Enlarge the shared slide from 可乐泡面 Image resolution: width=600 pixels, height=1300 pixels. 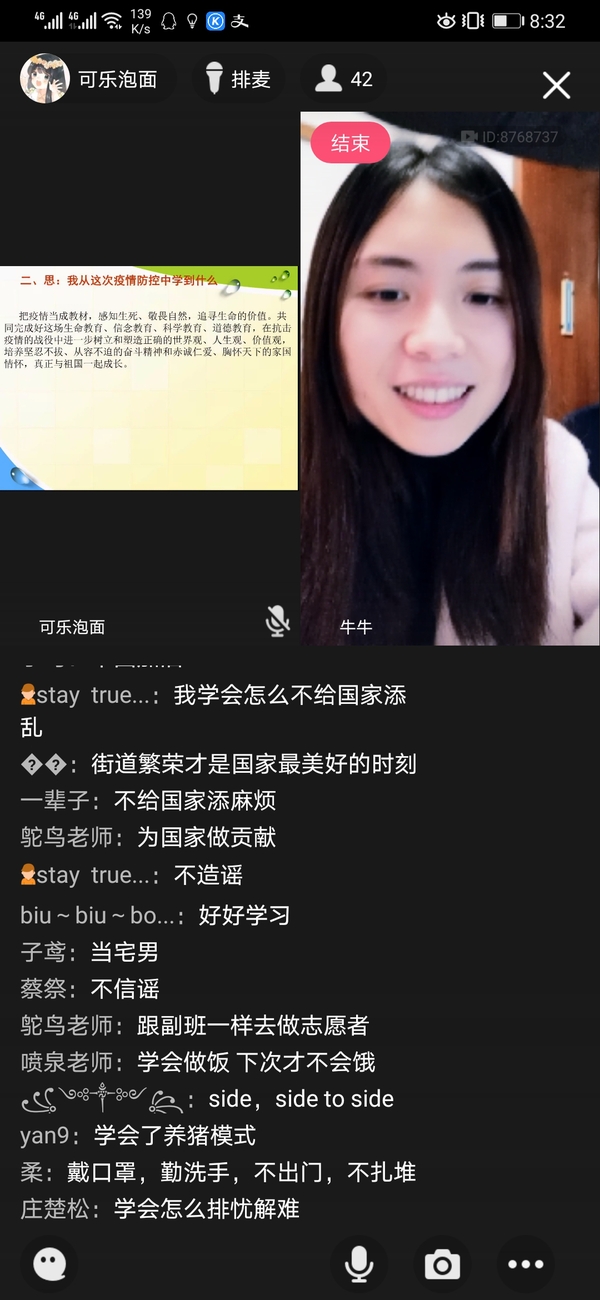point(149,378)
